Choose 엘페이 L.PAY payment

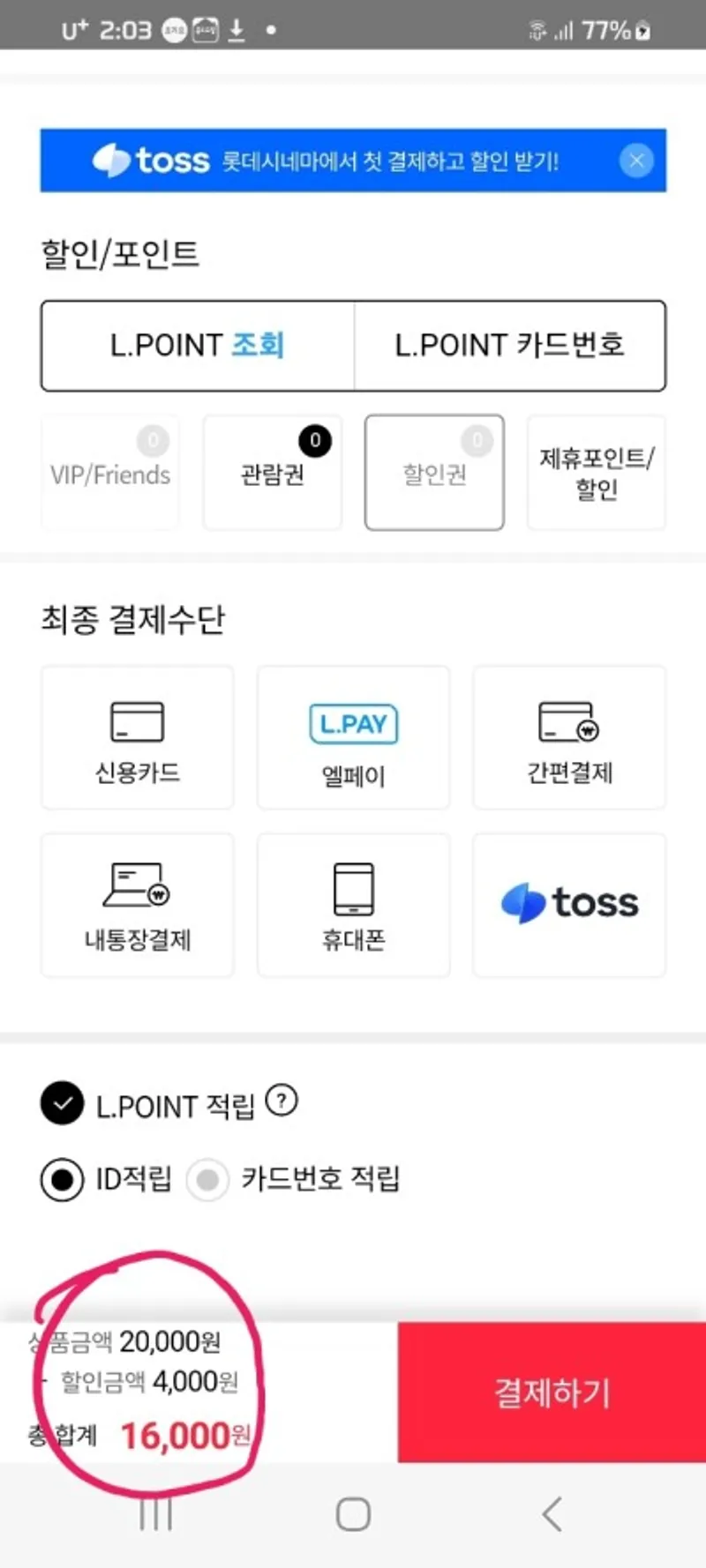pos(353,737)
